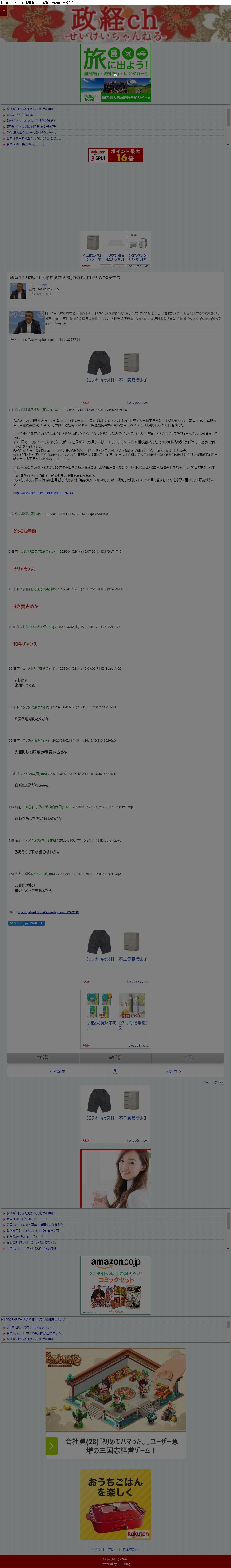Go to the next article (次の記事)
Image resolution: width=231 pixels, height=1568 pixels.
coord(174,1071)
